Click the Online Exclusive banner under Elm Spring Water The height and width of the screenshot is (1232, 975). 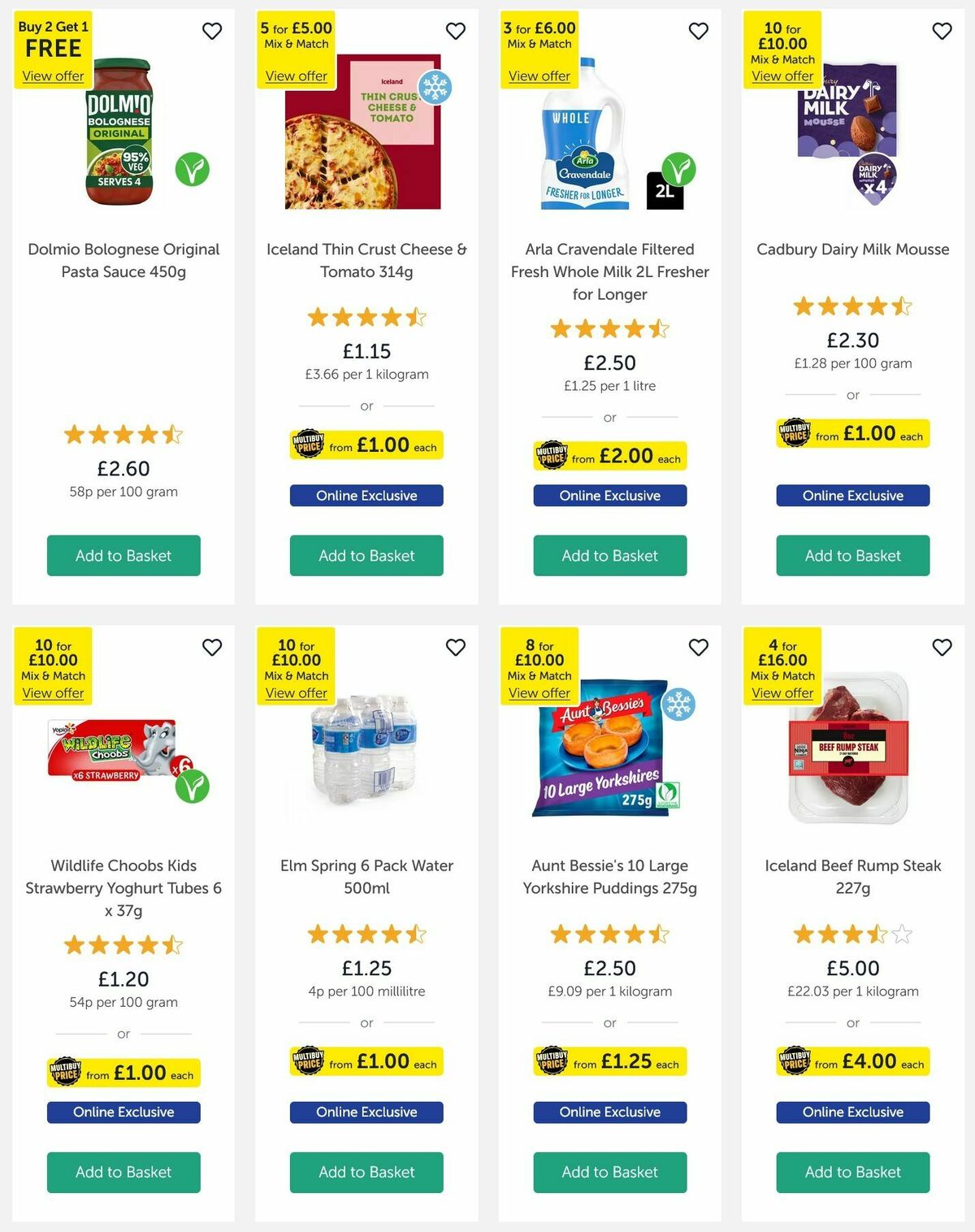pyautogui.click(x=366, y=1112)
